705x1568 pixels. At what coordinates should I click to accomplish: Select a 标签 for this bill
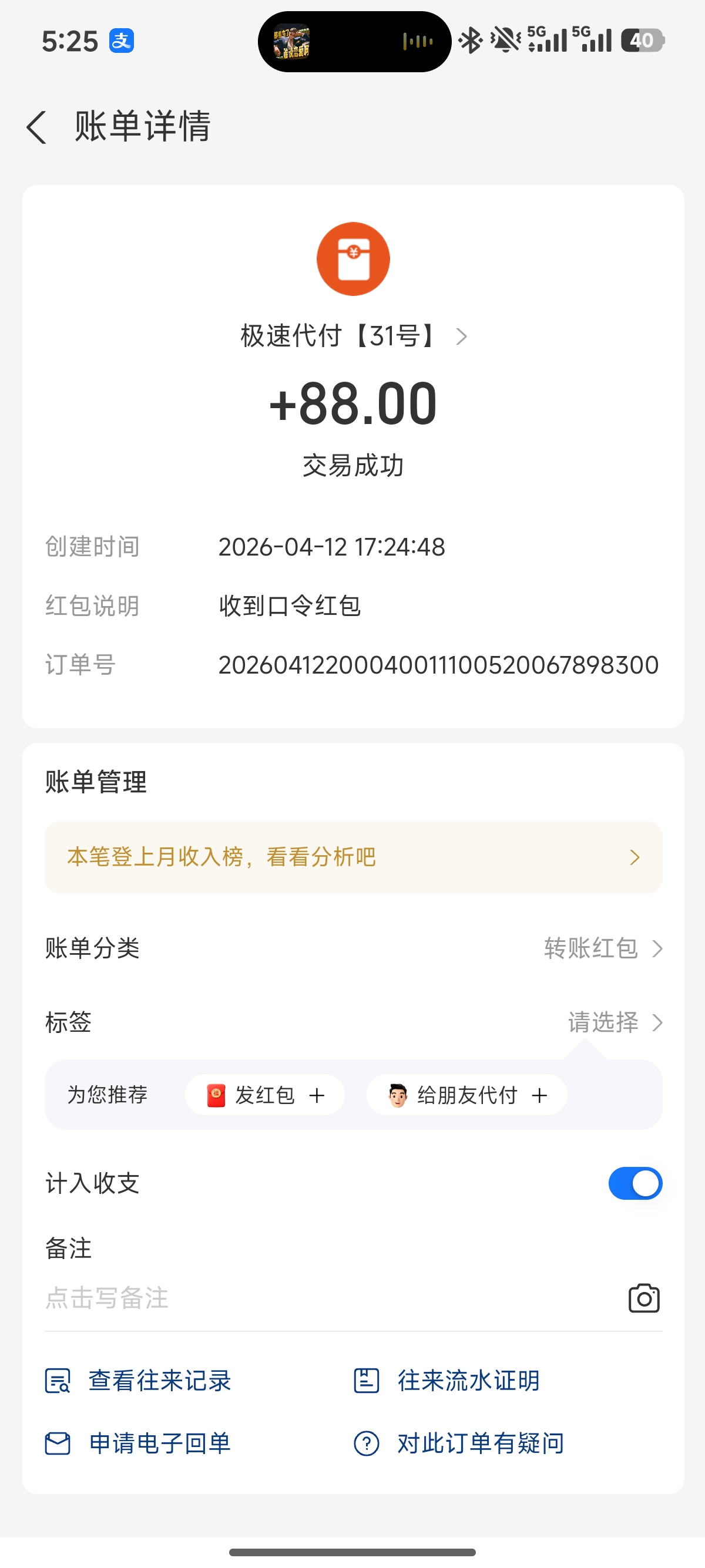tap(614, 1022)
